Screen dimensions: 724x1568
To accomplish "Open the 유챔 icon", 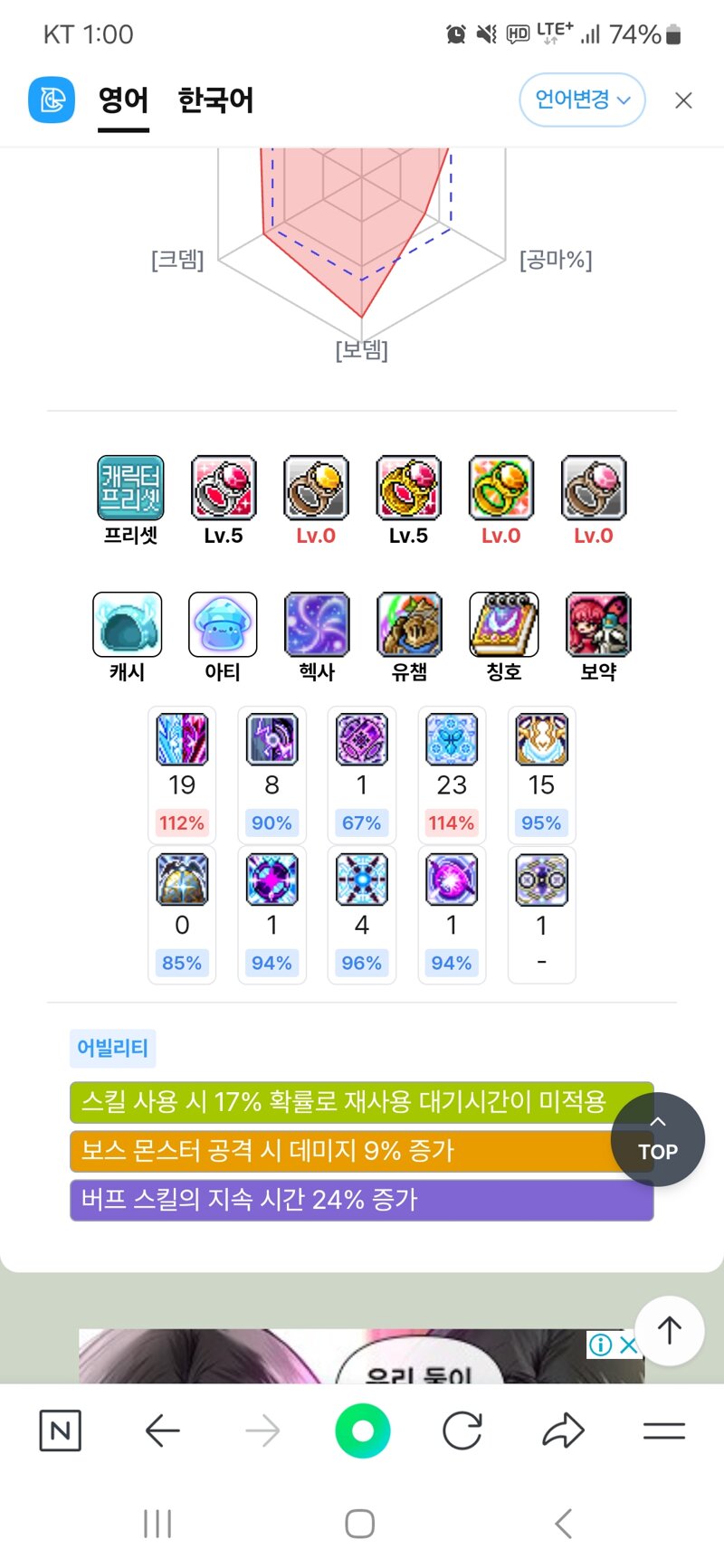I will click(409, 625).
